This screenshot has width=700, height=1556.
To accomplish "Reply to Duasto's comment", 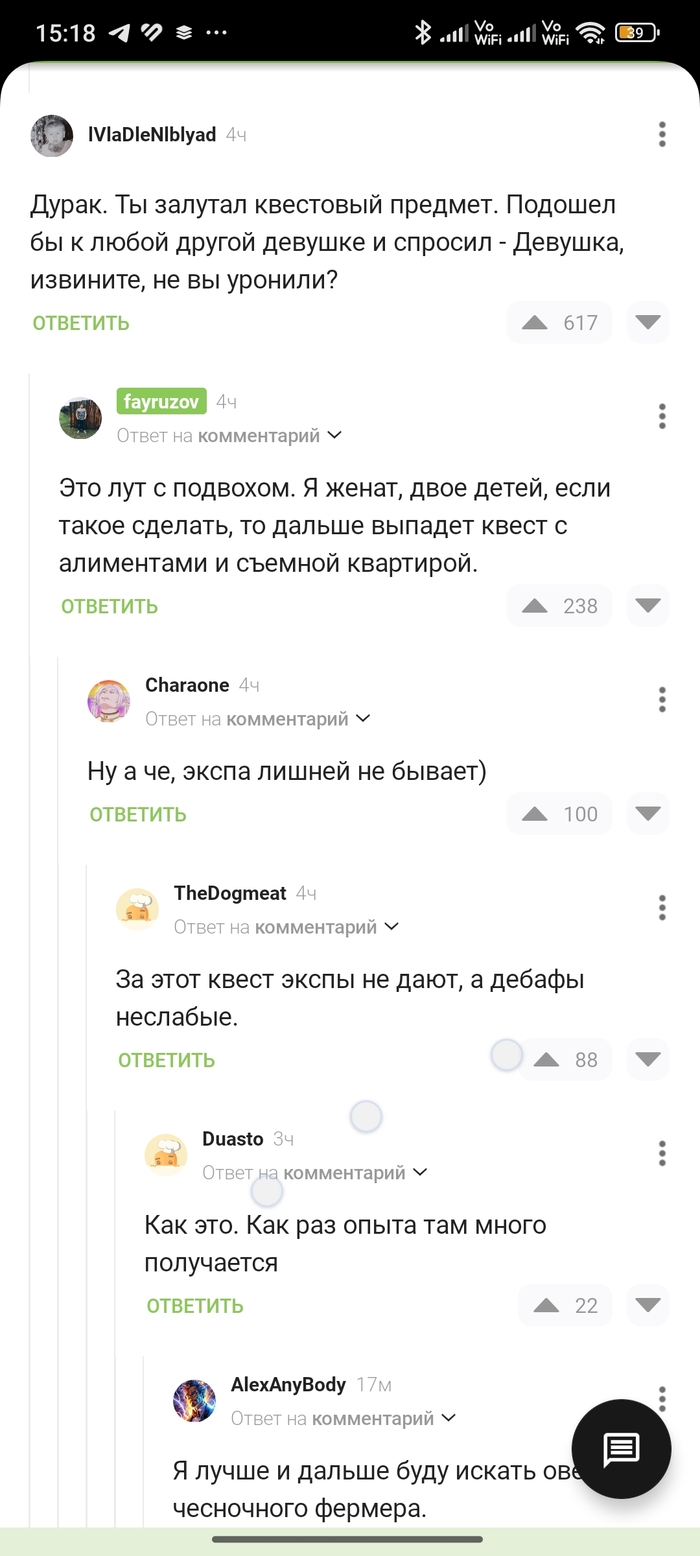I will click(x=195, y=1306).
